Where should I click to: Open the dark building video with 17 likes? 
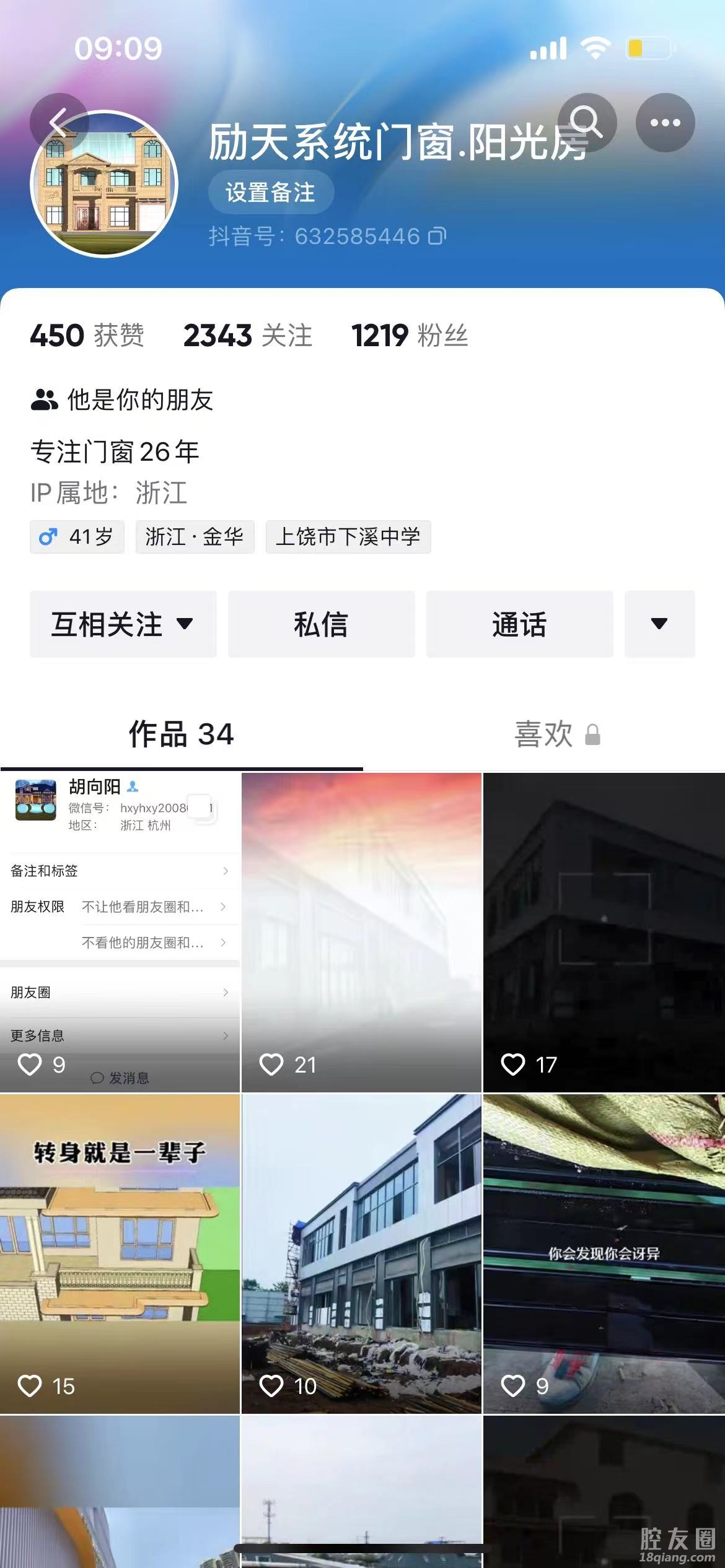click(x=604, y=932)
